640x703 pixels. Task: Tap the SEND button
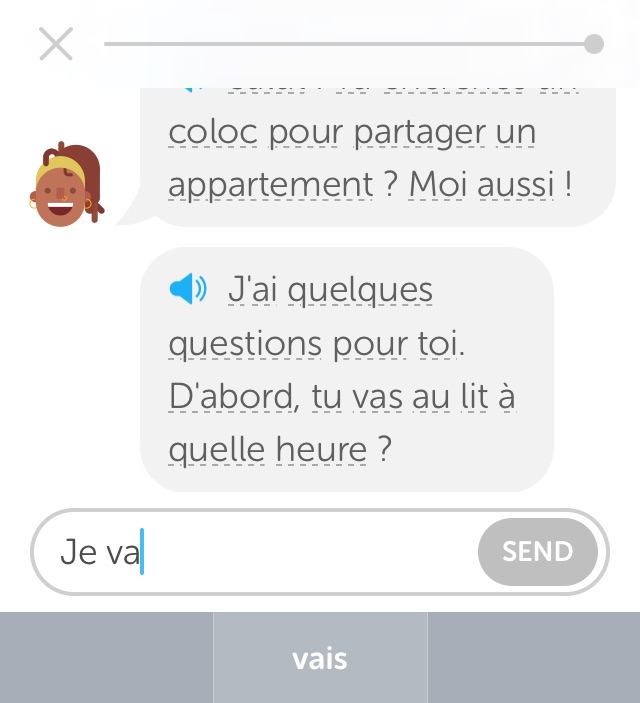pos(538,552)
